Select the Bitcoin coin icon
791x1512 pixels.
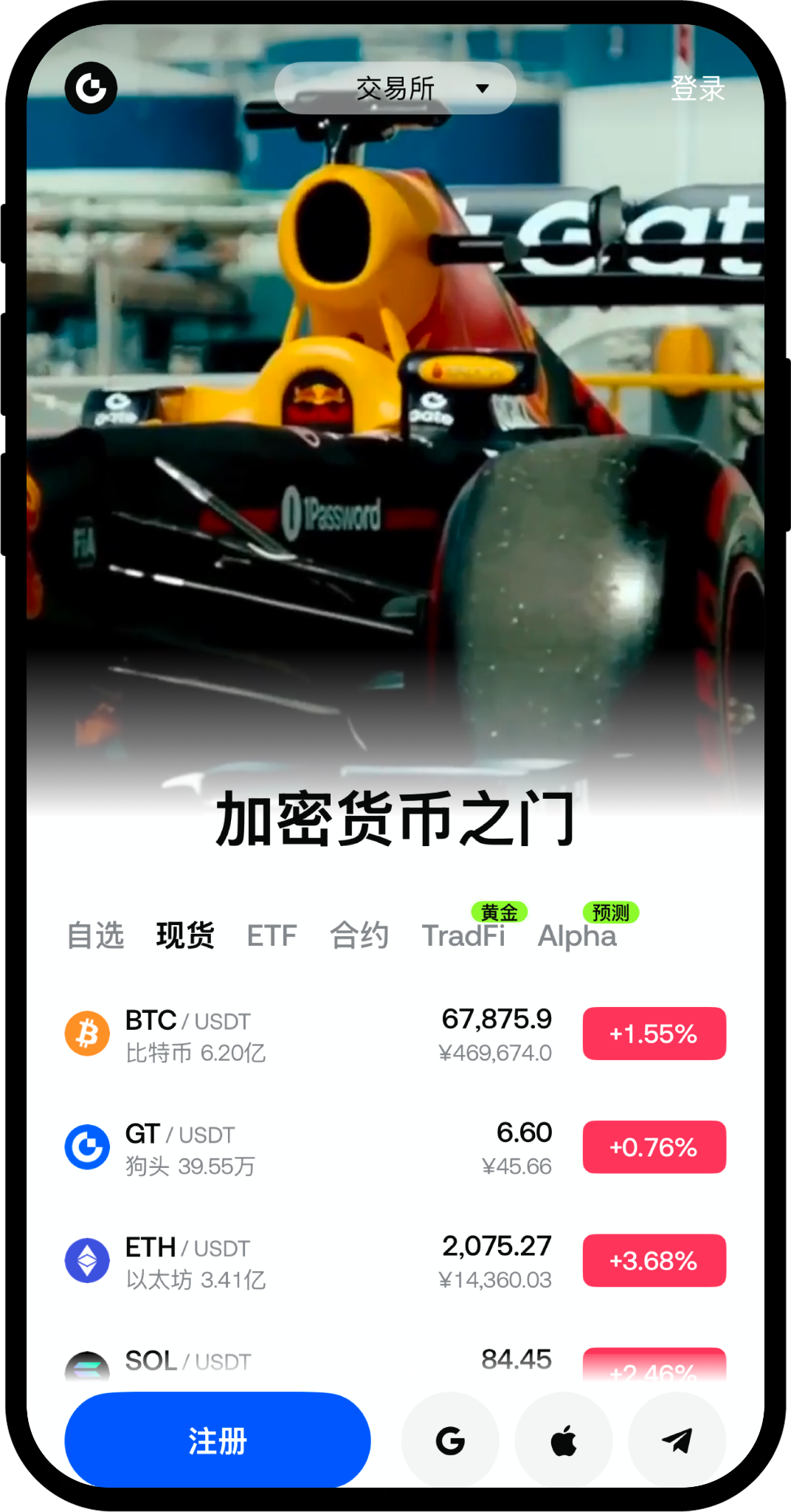pos(86,1033)
